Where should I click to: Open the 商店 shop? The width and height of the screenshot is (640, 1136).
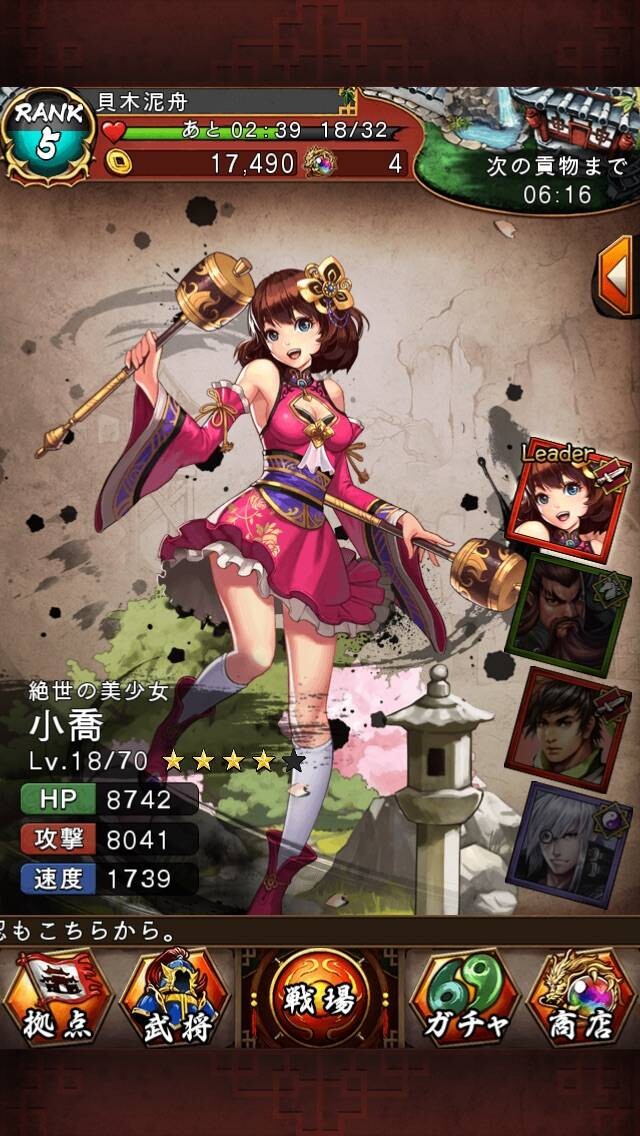(582, 998)
